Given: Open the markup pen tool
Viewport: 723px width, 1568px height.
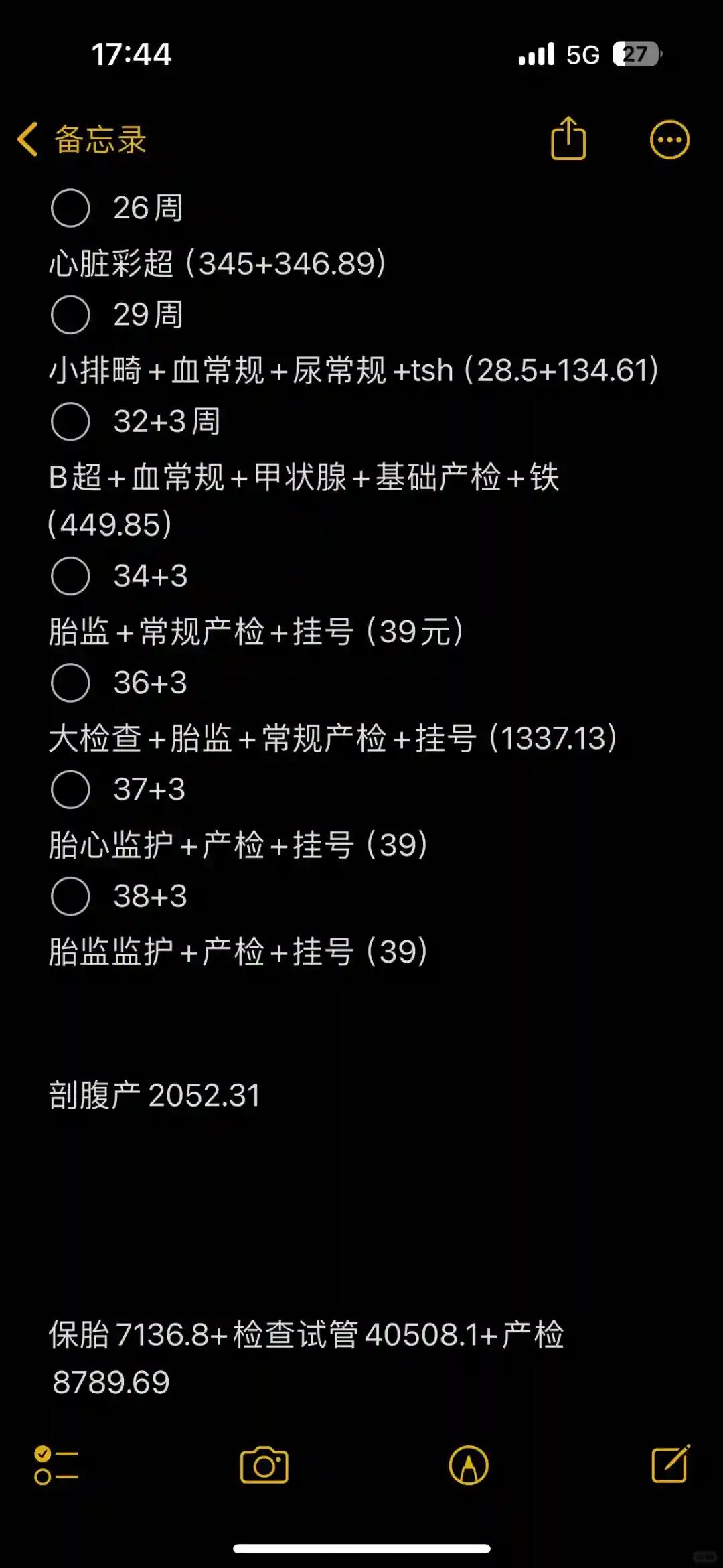Looking at the screenshot, I should point(469,1466).
